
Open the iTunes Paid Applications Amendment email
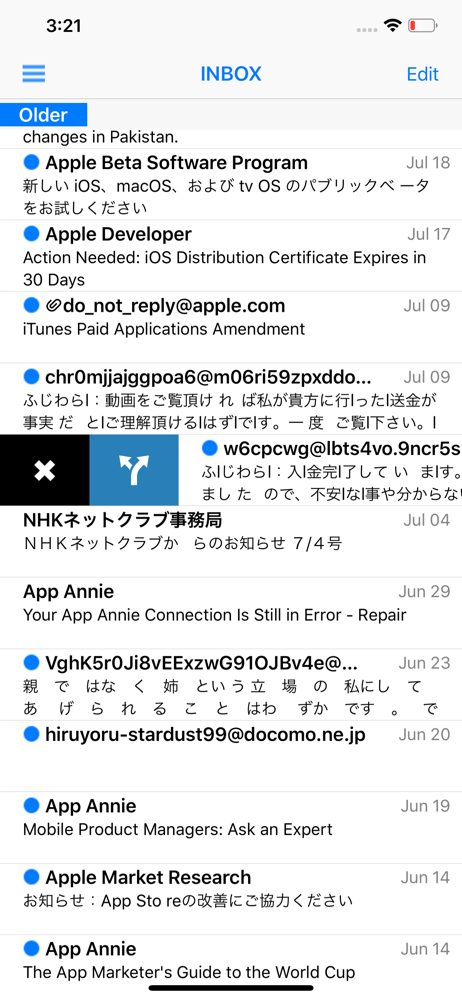[231, 328]
